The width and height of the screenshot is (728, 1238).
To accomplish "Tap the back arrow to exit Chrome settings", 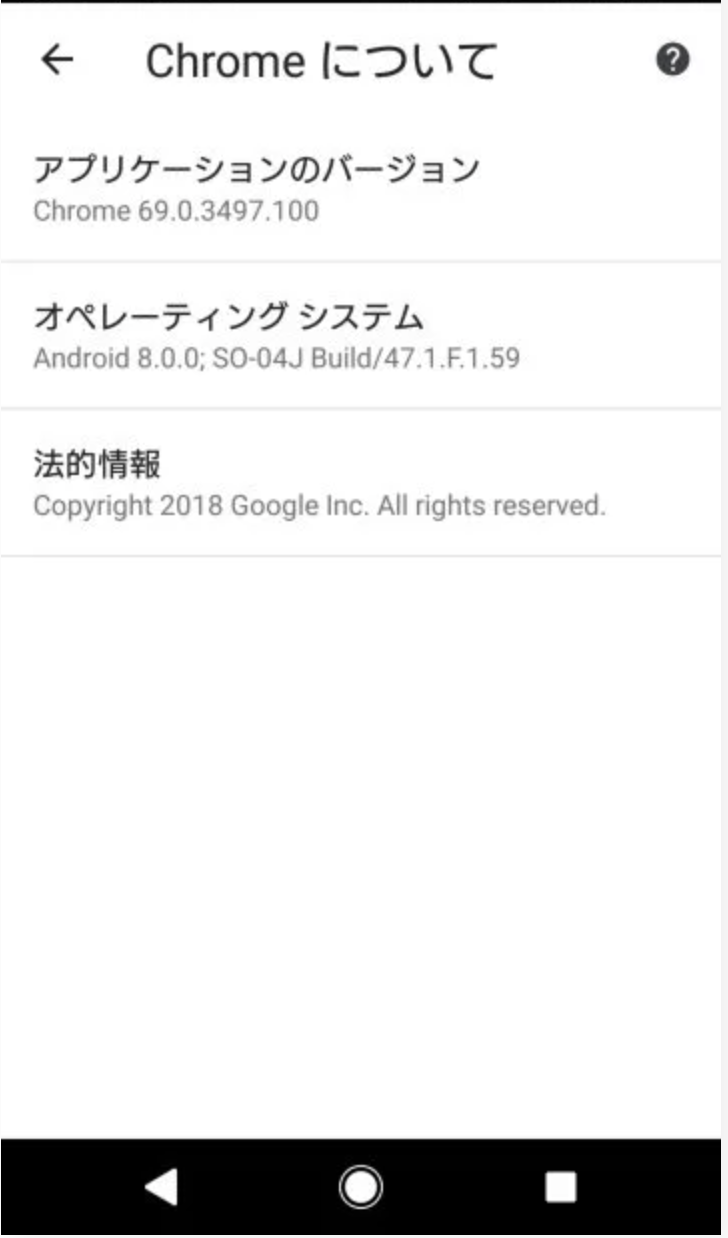I will tap(56, 62).
